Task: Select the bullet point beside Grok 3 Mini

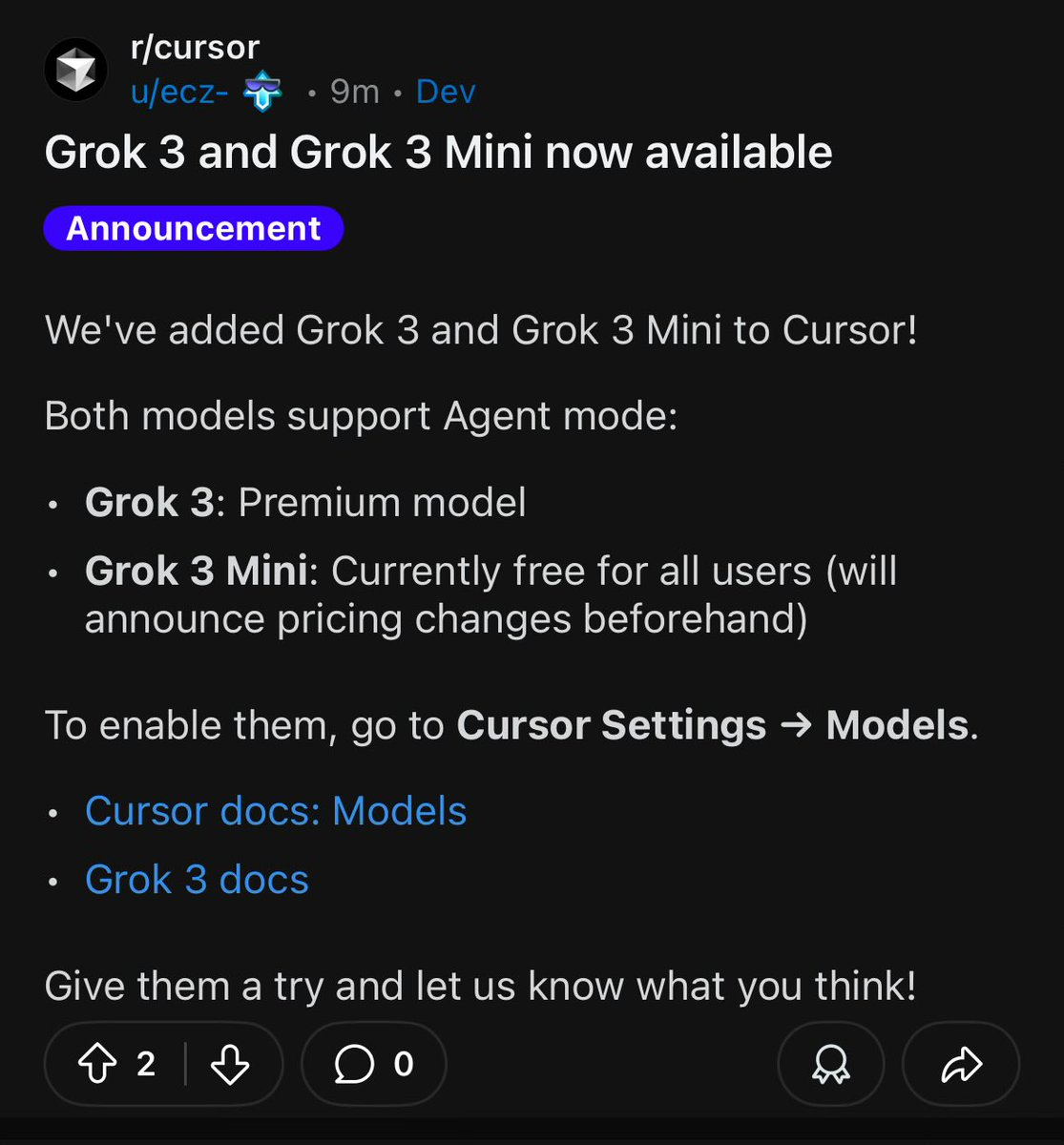Action: point(52,573)
